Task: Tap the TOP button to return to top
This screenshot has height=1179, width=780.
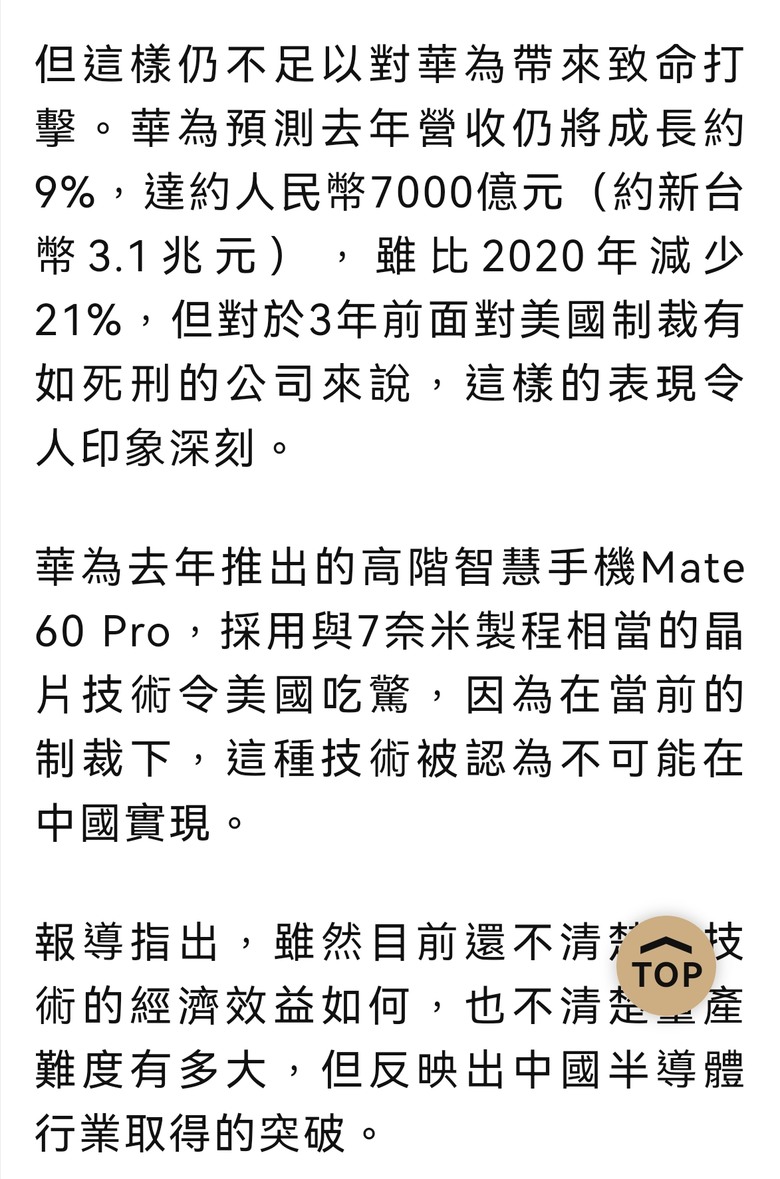Action: click(666, 965)
